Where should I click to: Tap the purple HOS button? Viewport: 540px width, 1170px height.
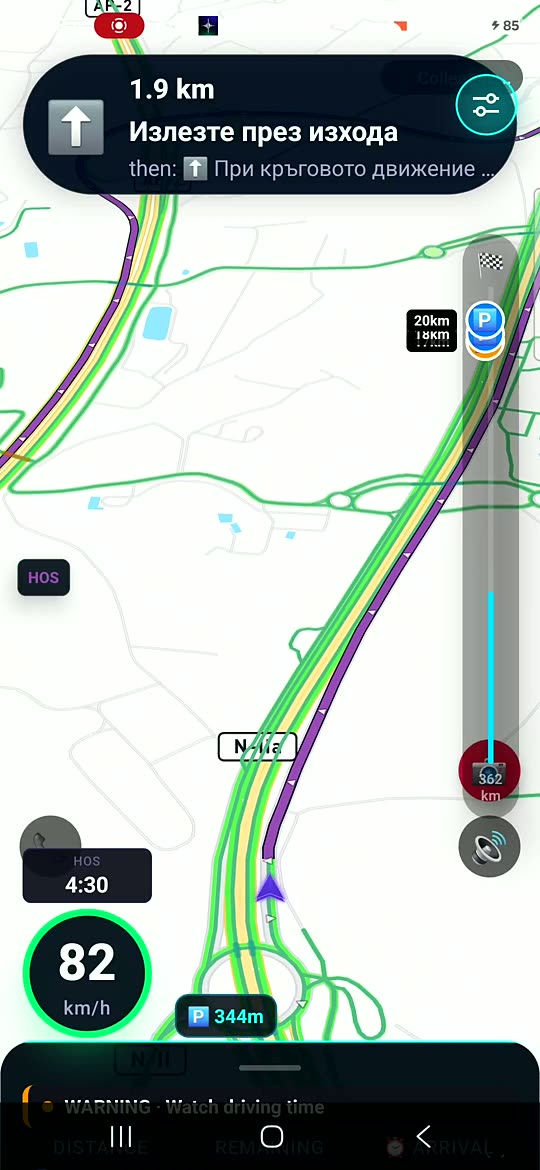coord(43,578)
